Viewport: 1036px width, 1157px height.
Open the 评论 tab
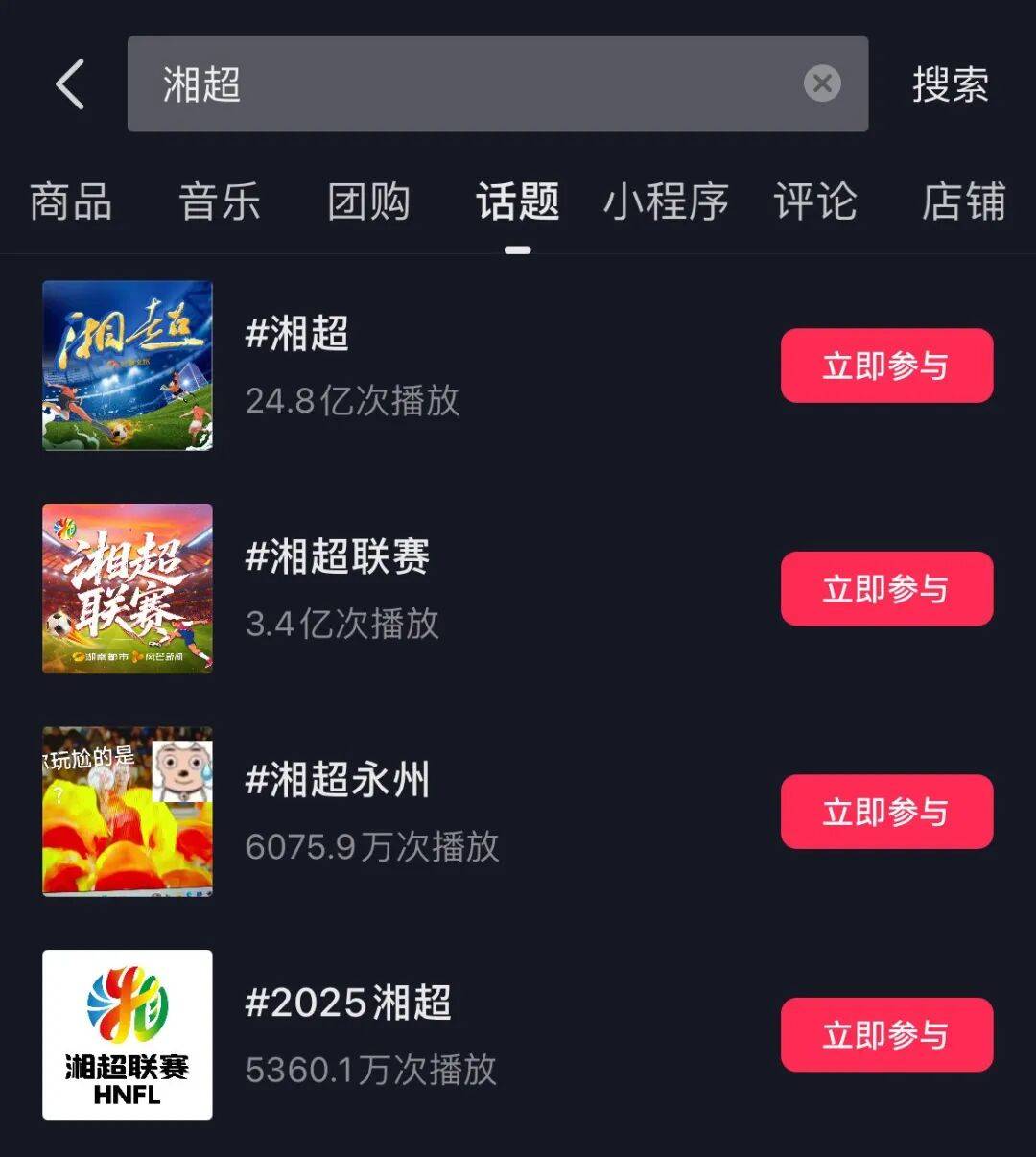pyautogui.click(x=814, y=202)
